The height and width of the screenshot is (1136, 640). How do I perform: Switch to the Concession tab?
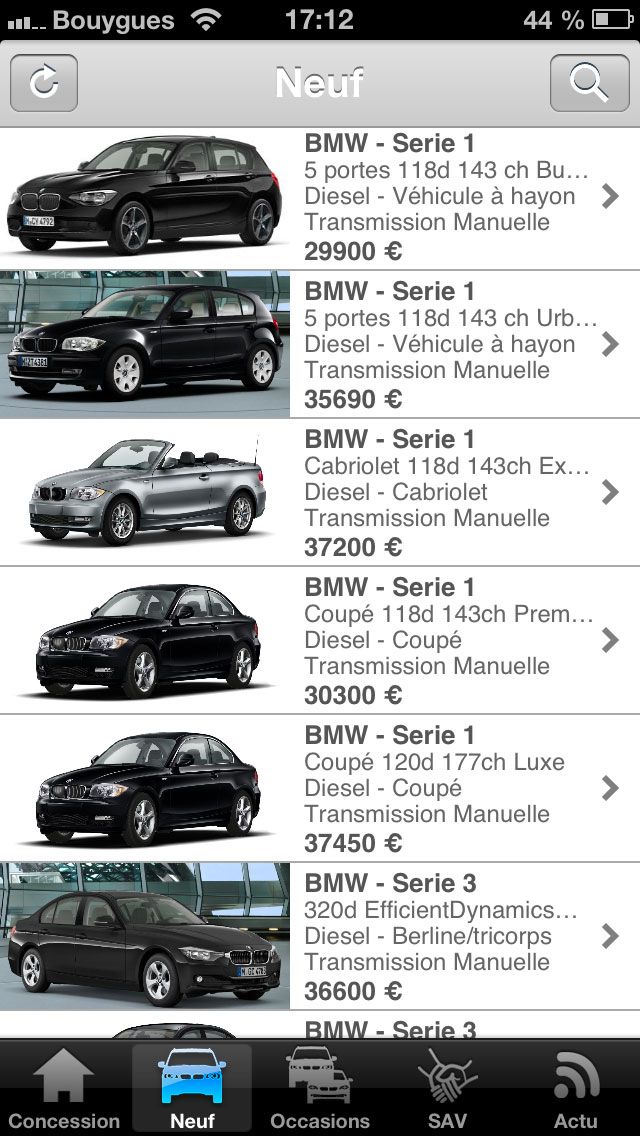tap(64, 1090)
